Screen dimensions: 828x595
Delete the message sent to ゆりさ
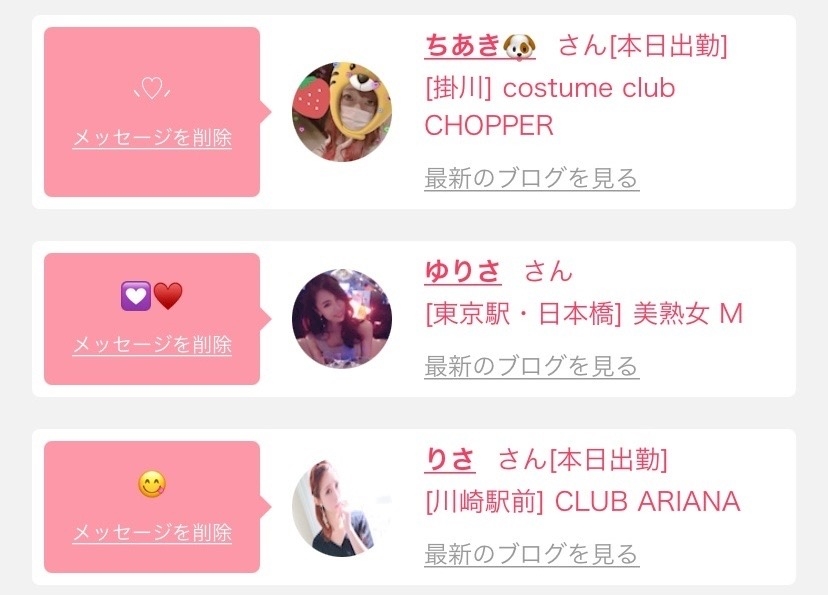click(152, 344)
